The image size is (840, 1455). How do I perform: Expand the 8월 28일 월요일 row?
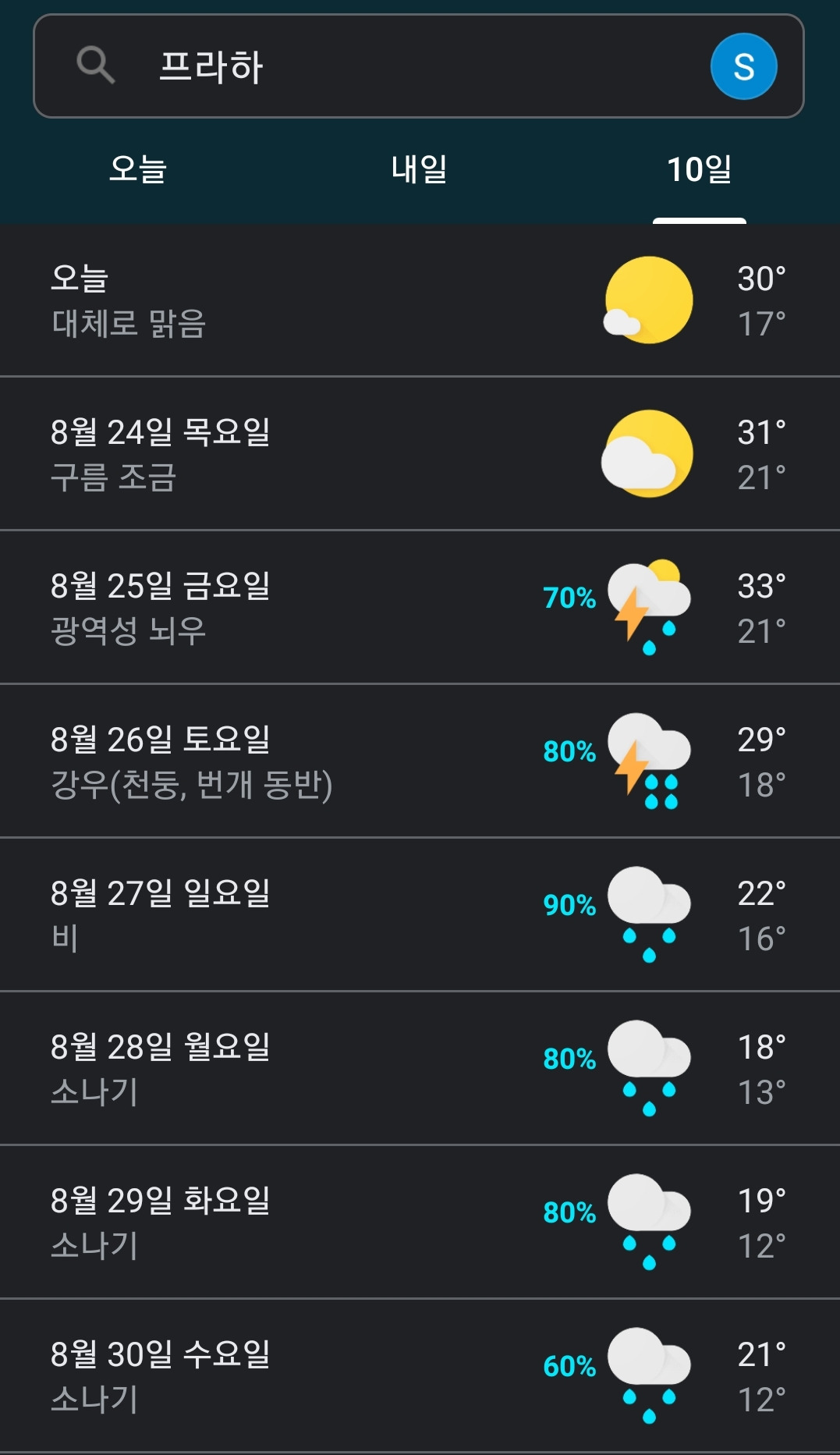(x=420, y=1068)
